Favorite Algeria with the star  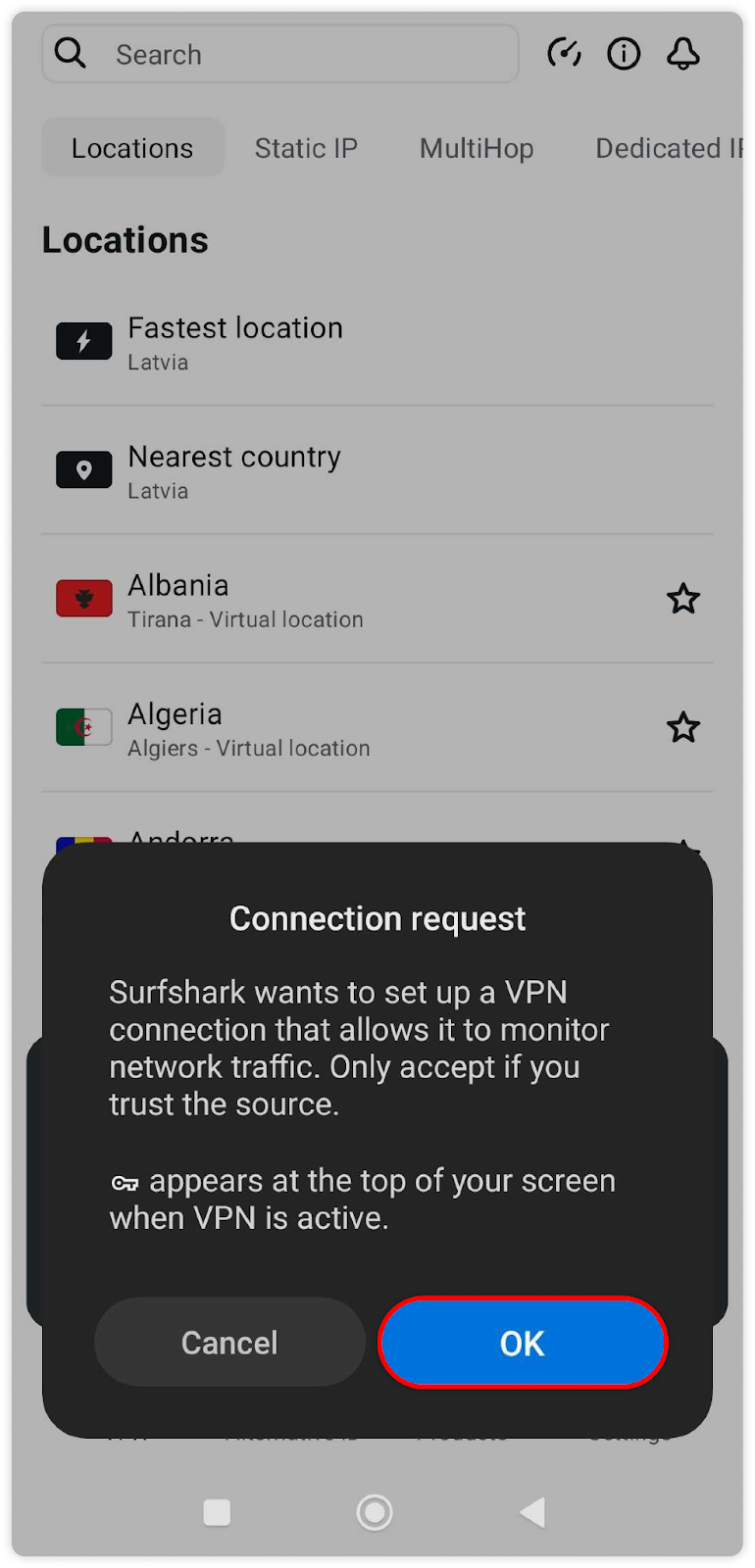click(x=683, y=728)
